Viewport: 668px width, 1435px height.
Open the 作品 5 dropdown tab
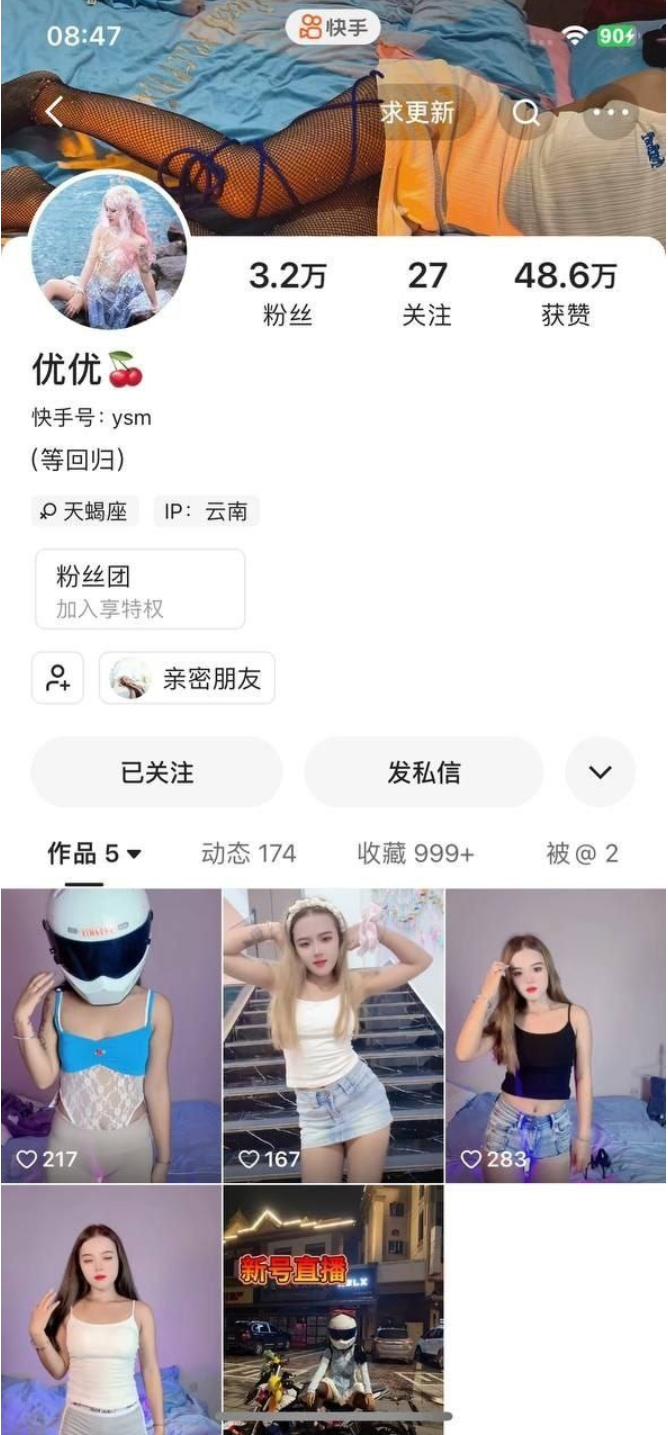95,853
